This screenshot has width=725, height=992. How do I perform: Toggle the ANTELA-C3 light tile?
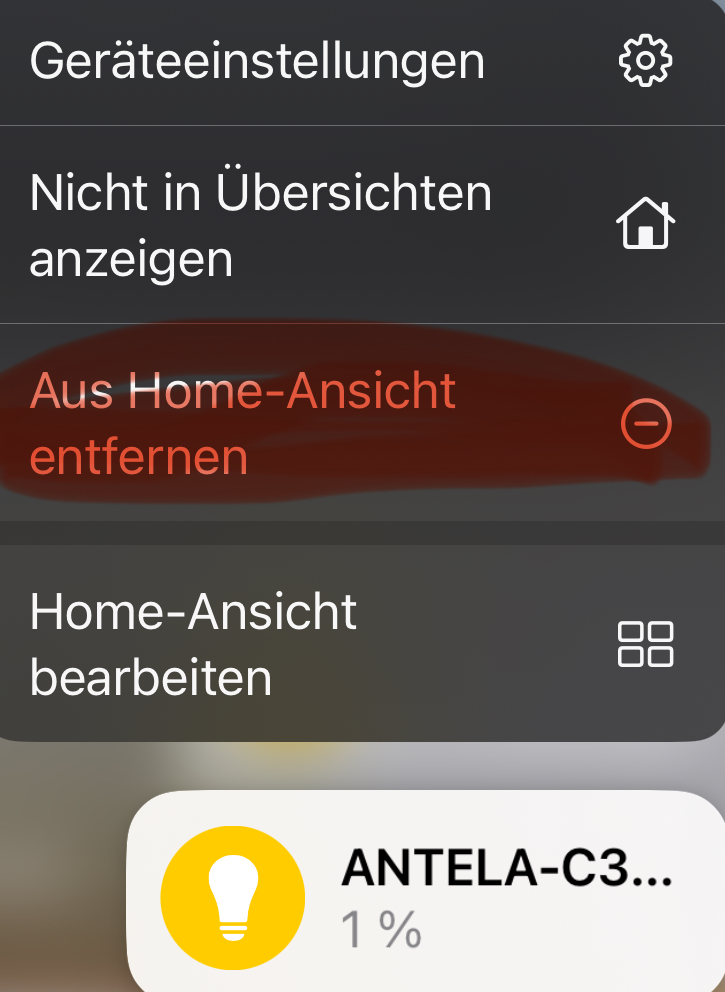click(232, 889)
